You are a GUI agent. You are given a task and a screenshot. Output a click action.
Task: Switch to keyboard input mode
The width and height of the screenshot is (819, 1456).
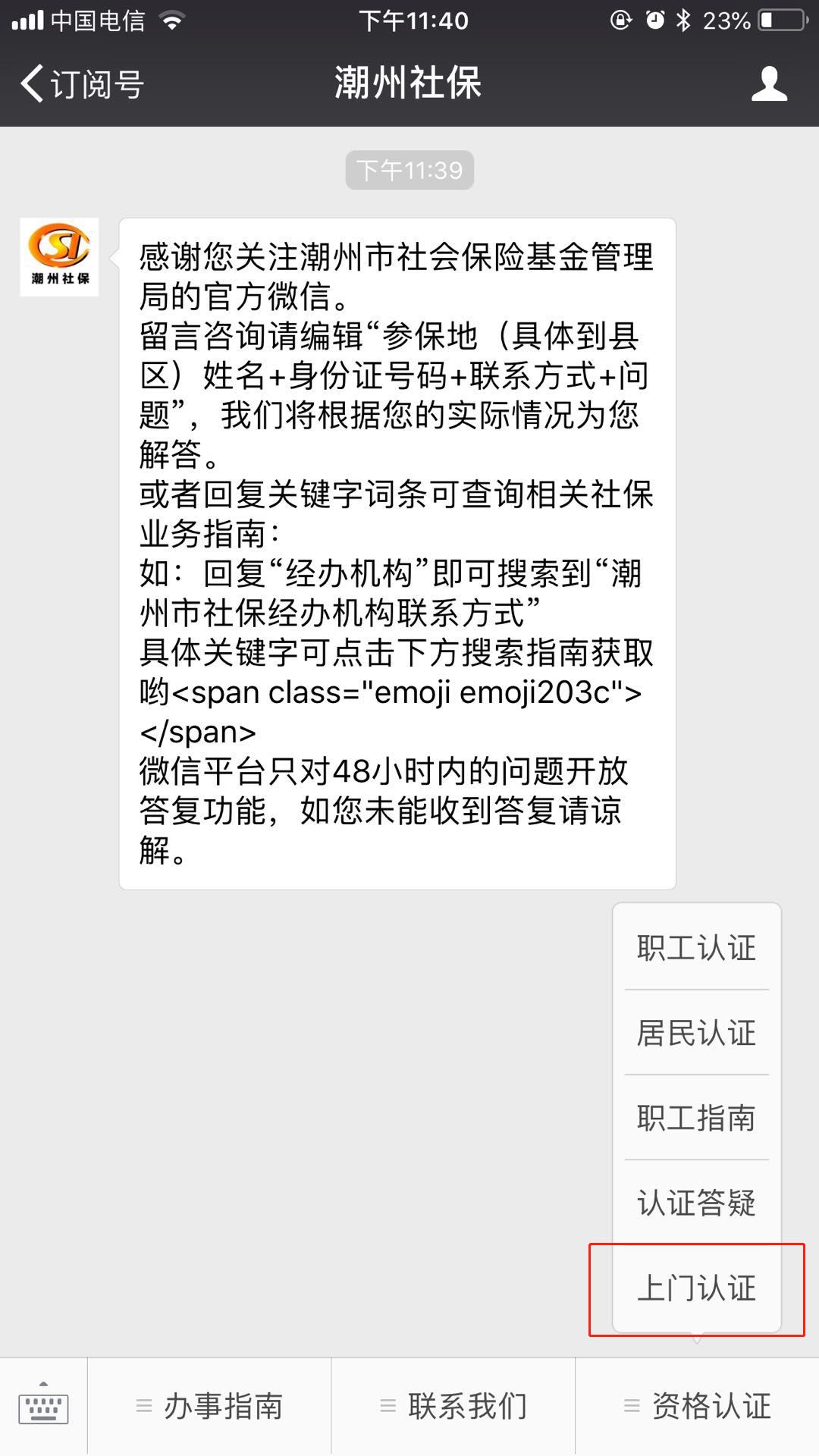(43, 1407)
